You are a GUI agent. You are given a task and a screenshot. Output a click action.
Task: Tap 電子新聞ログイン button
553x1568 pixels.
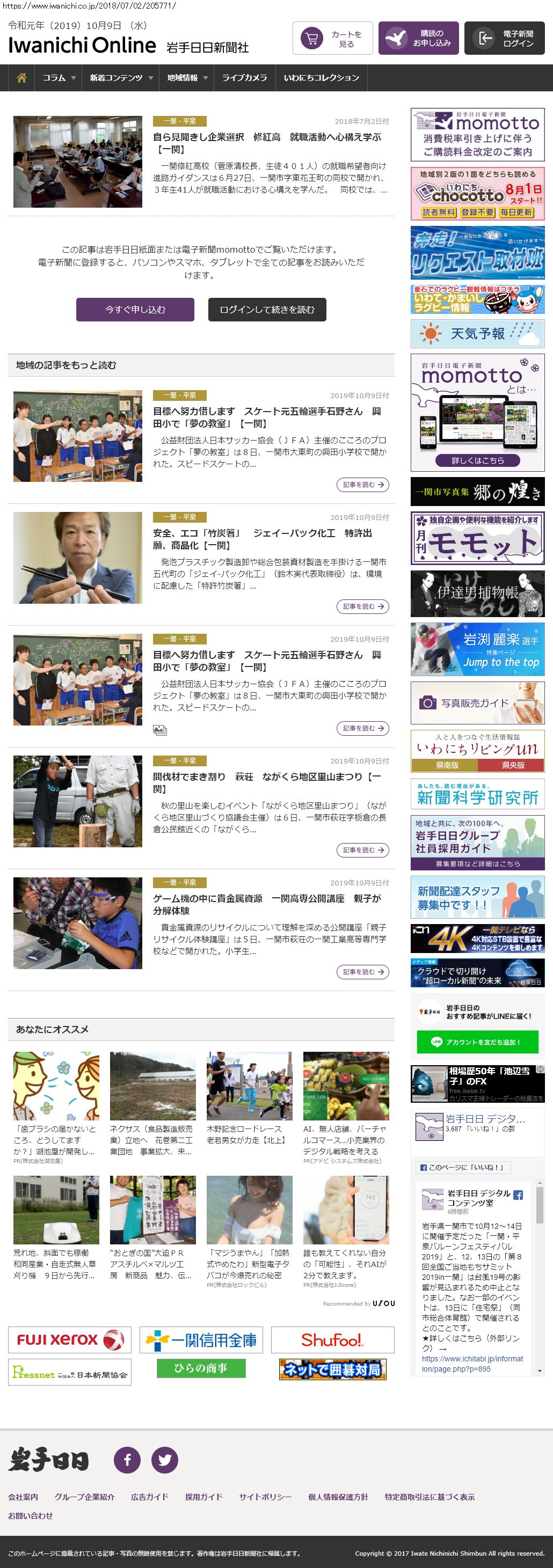[504, 38]
